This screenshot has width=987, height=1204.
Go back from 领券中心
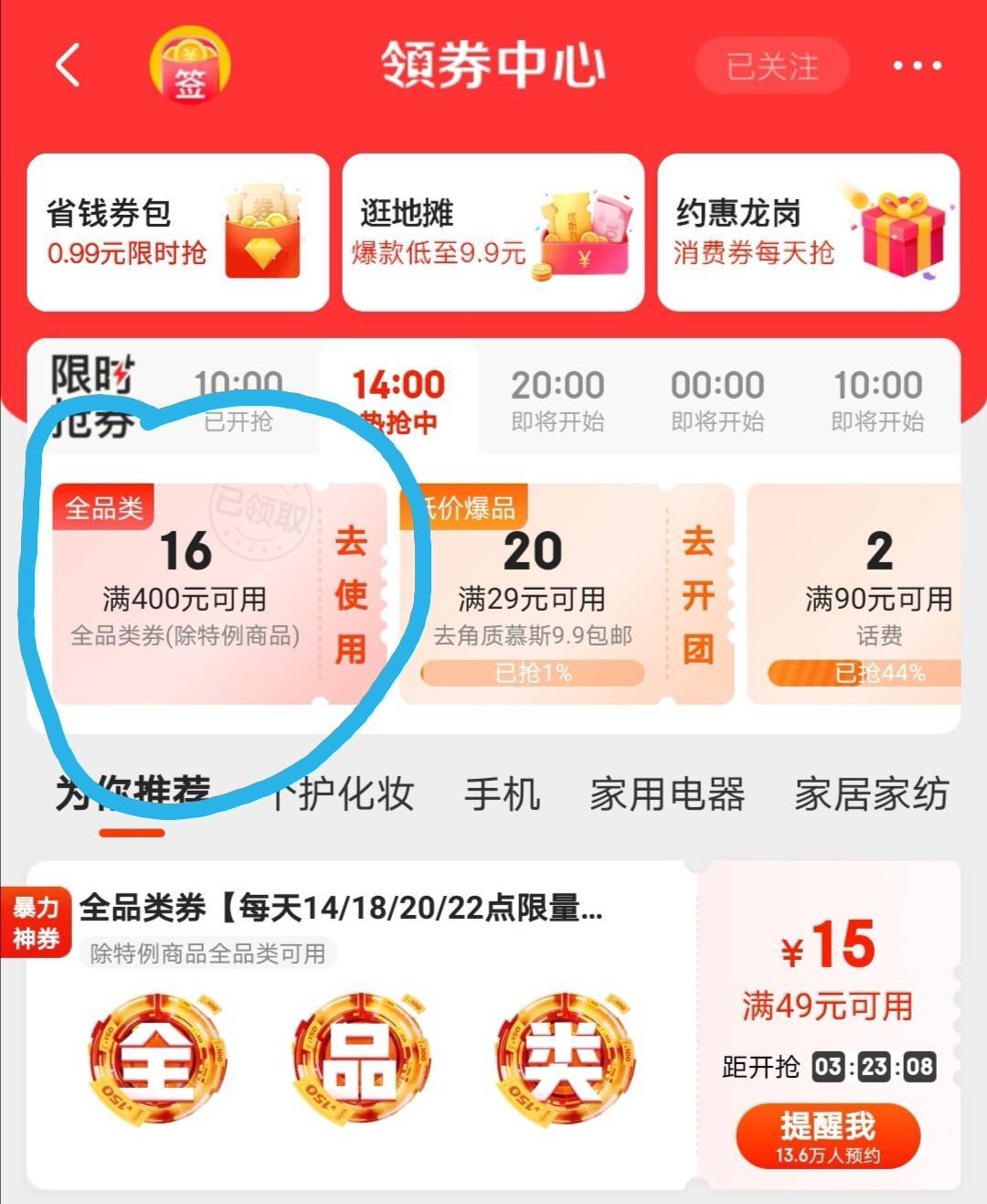(x=69, y=66)
